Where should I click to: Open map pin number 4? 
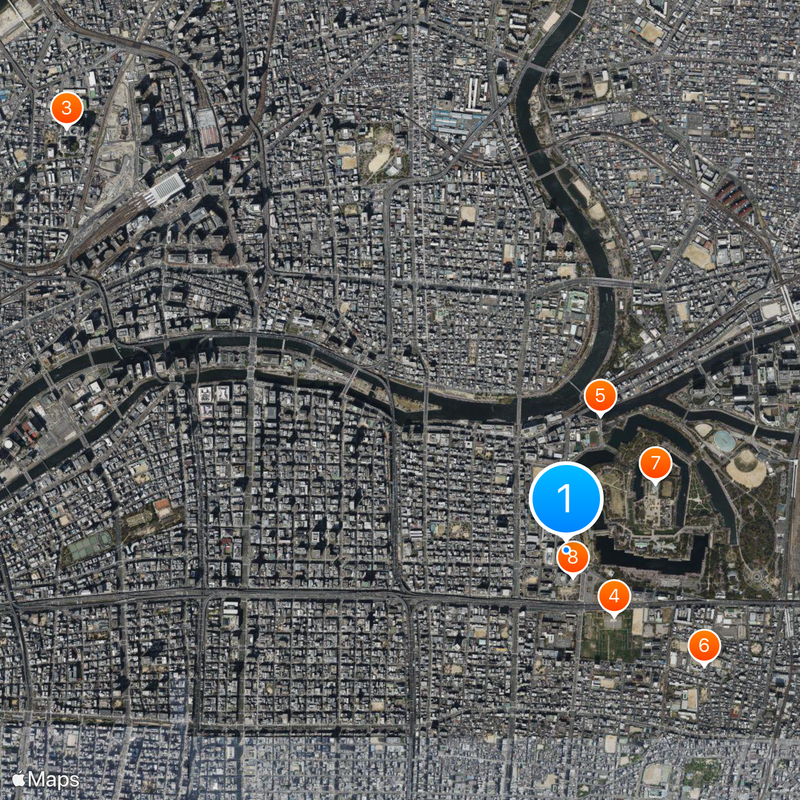tap(614, 598)
